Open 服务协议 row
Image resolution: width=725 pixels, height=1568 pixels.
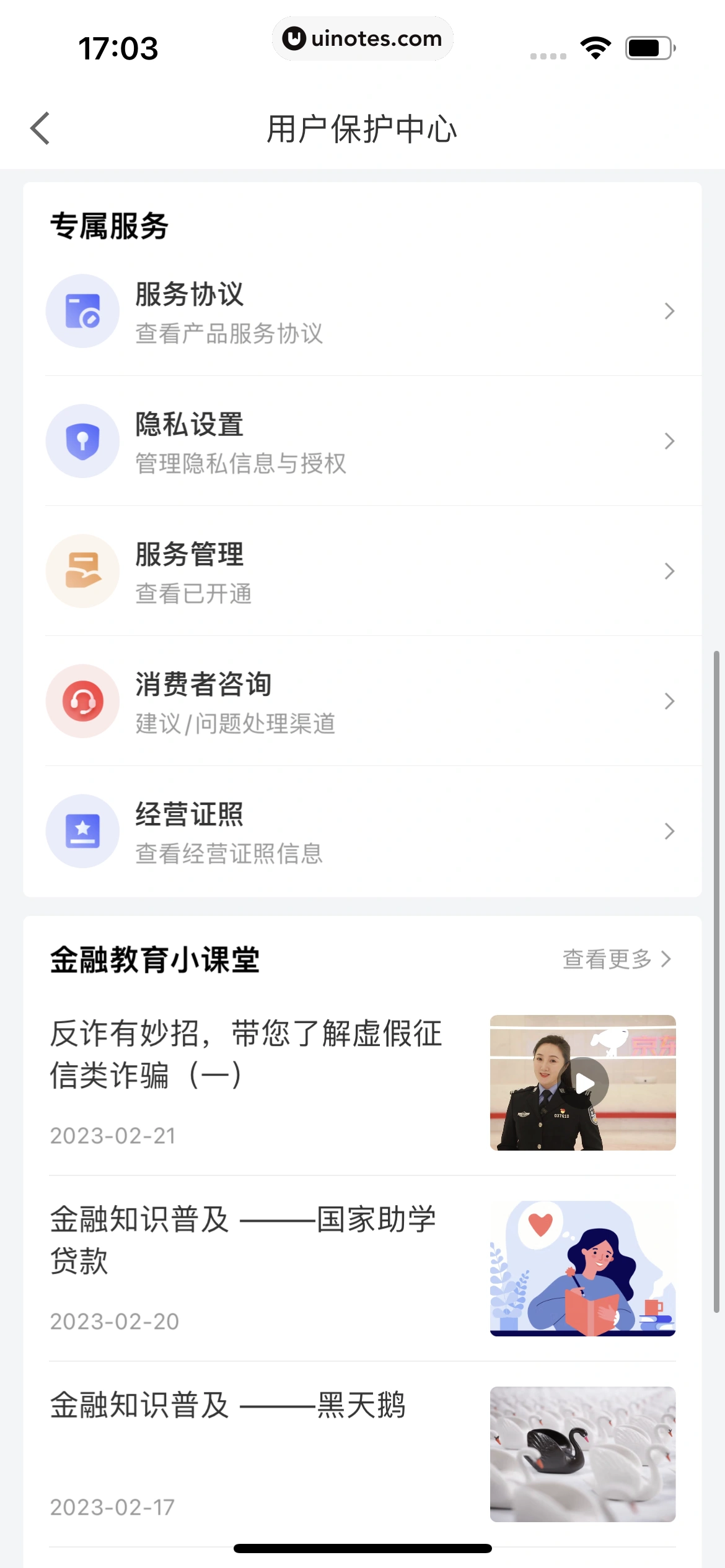tap(362, 311)
